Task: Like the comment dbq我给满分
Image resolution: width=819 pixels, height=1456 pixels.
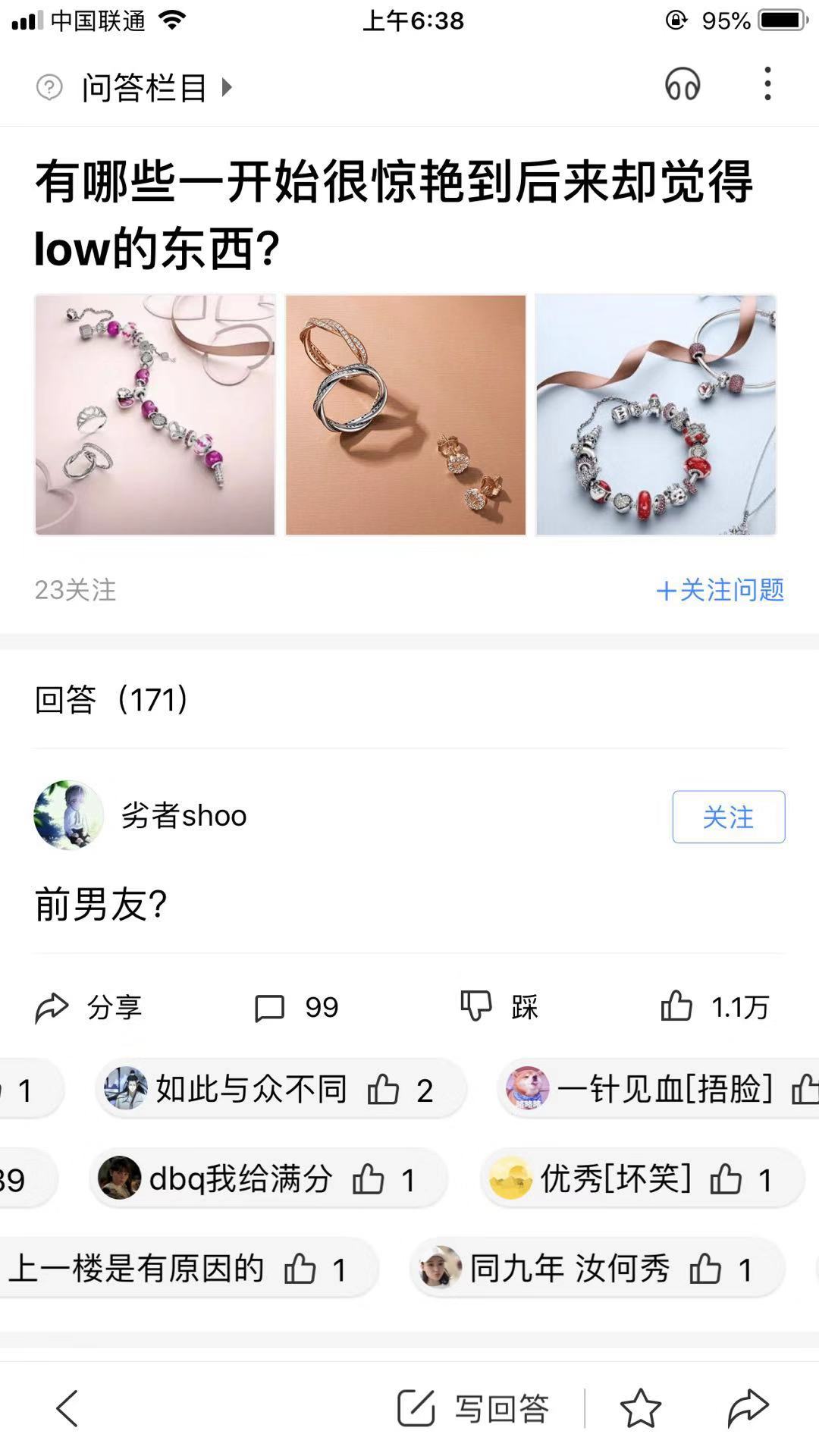Action: coord(369,1179)
